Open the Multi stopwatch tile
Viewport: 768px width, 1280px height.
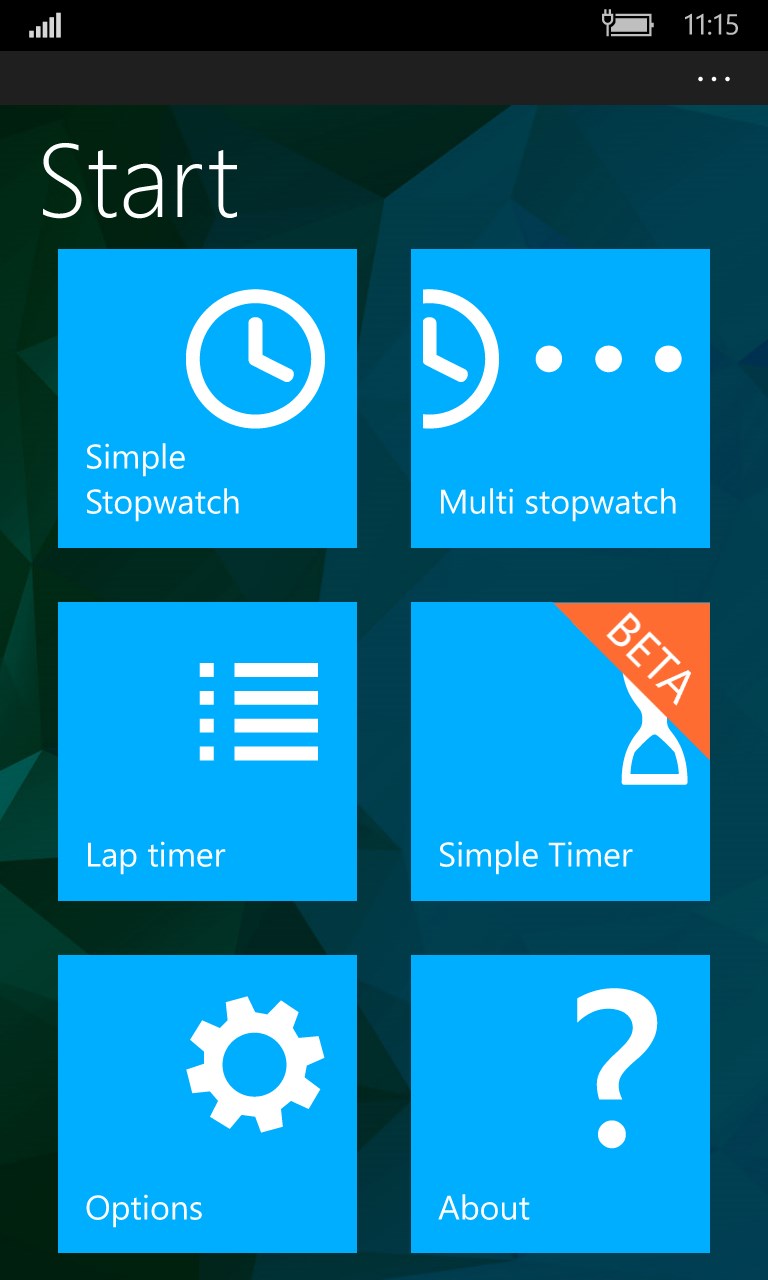560,397
